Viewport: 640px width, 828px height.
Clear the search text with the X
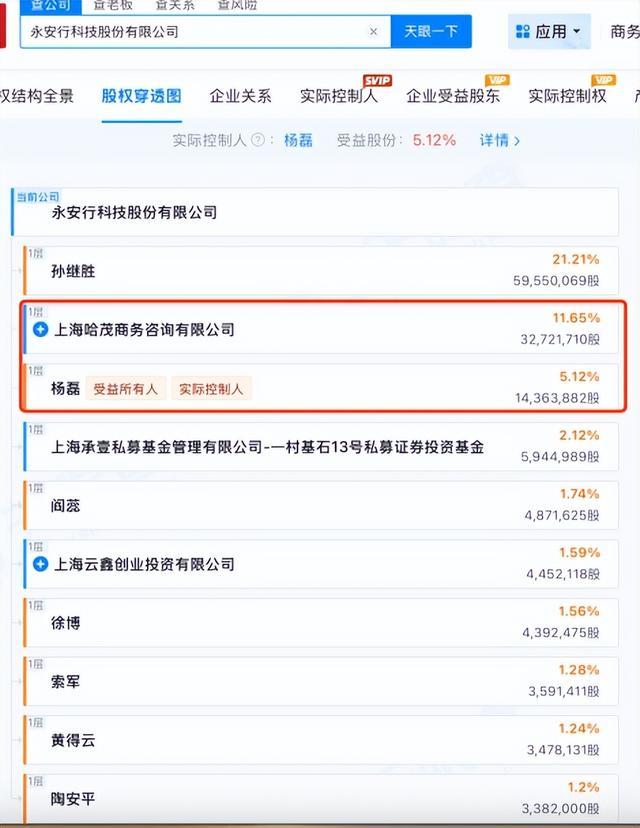tap(374, 31)
